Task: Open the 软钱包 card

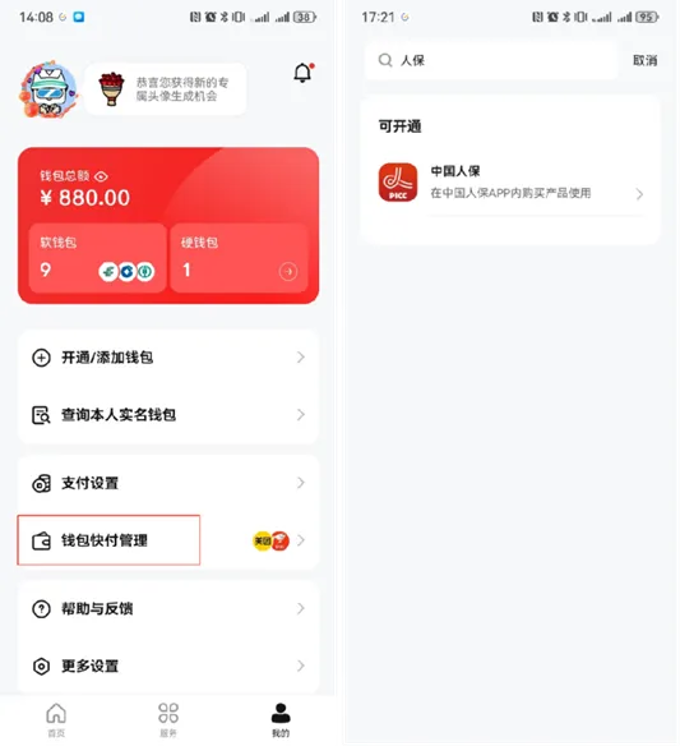Action: [x=97, y=258]
